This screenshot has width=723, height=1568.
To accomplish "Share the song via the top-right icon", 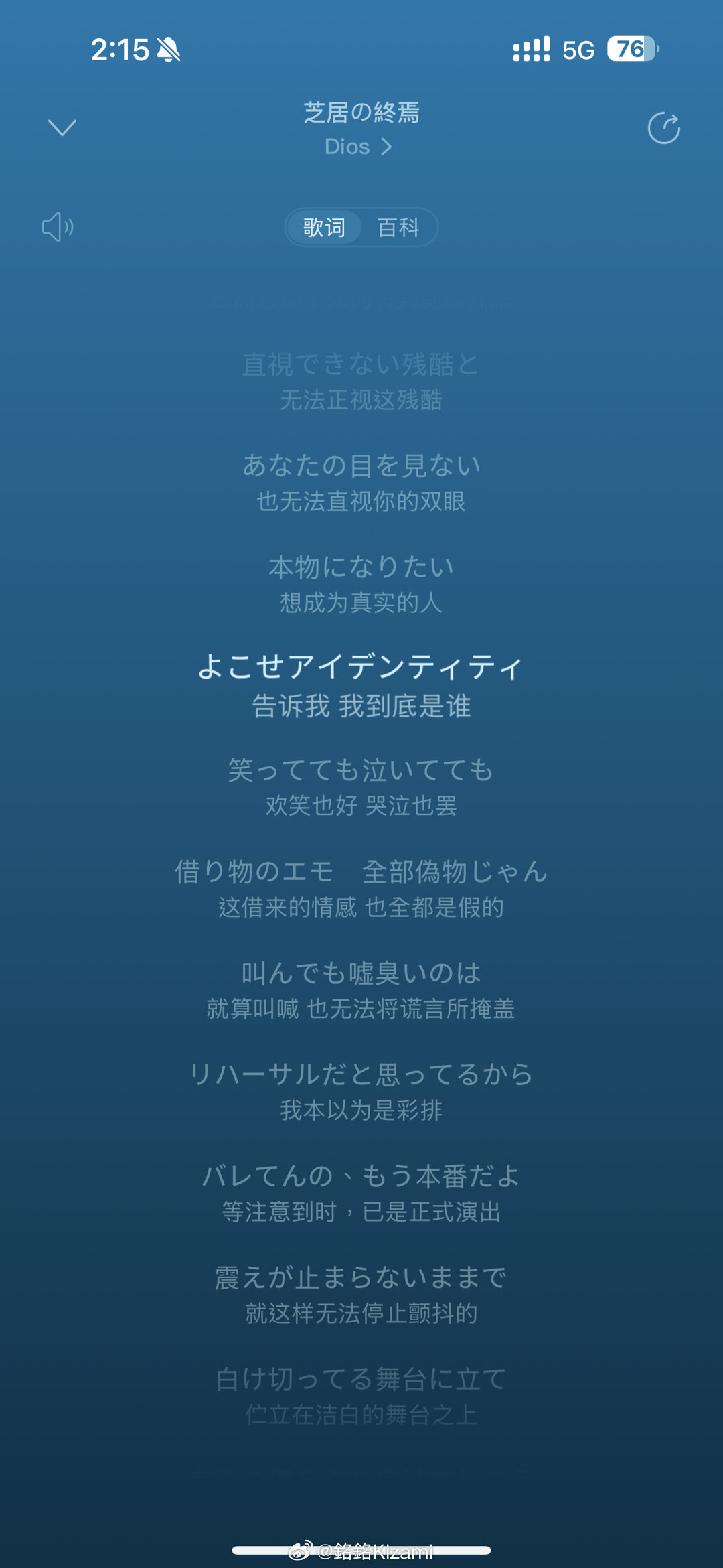I will [x=664, y=128].
